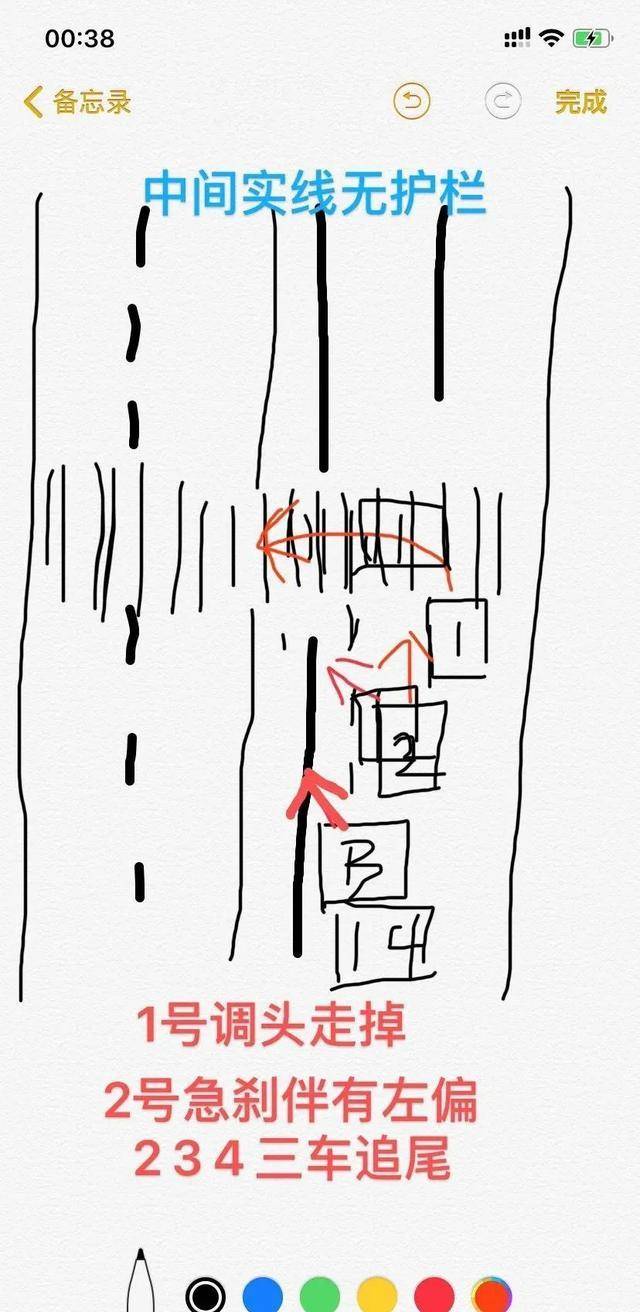Viewport: 640px width, 1312px height.
Task: Choose the blue color swatch
Action: click(262, 1295)
